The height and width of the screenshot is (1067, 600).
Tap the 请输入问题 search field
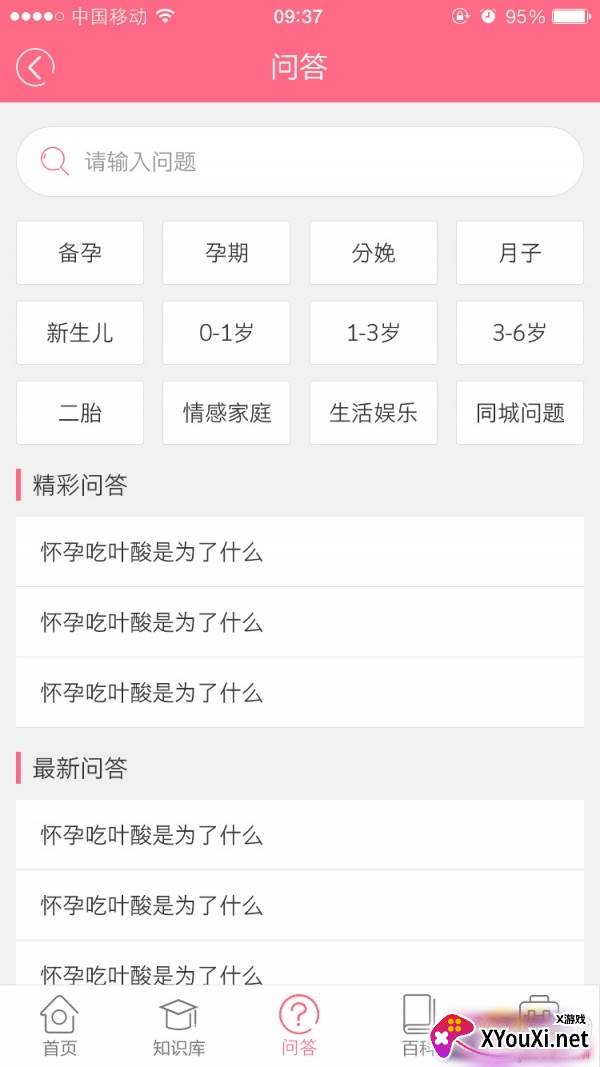pos(300,162)
